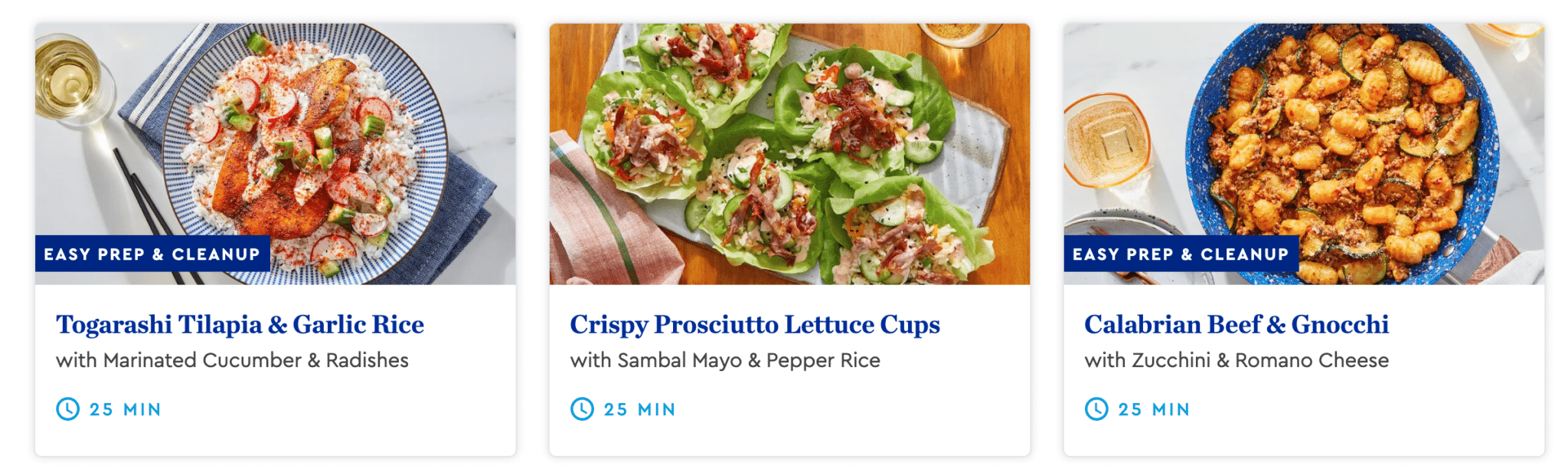View the Crispy Prosciutto Lettuce Cups recipe
The width and height of the screenshot is (1568, 469).
pos(754,325)
